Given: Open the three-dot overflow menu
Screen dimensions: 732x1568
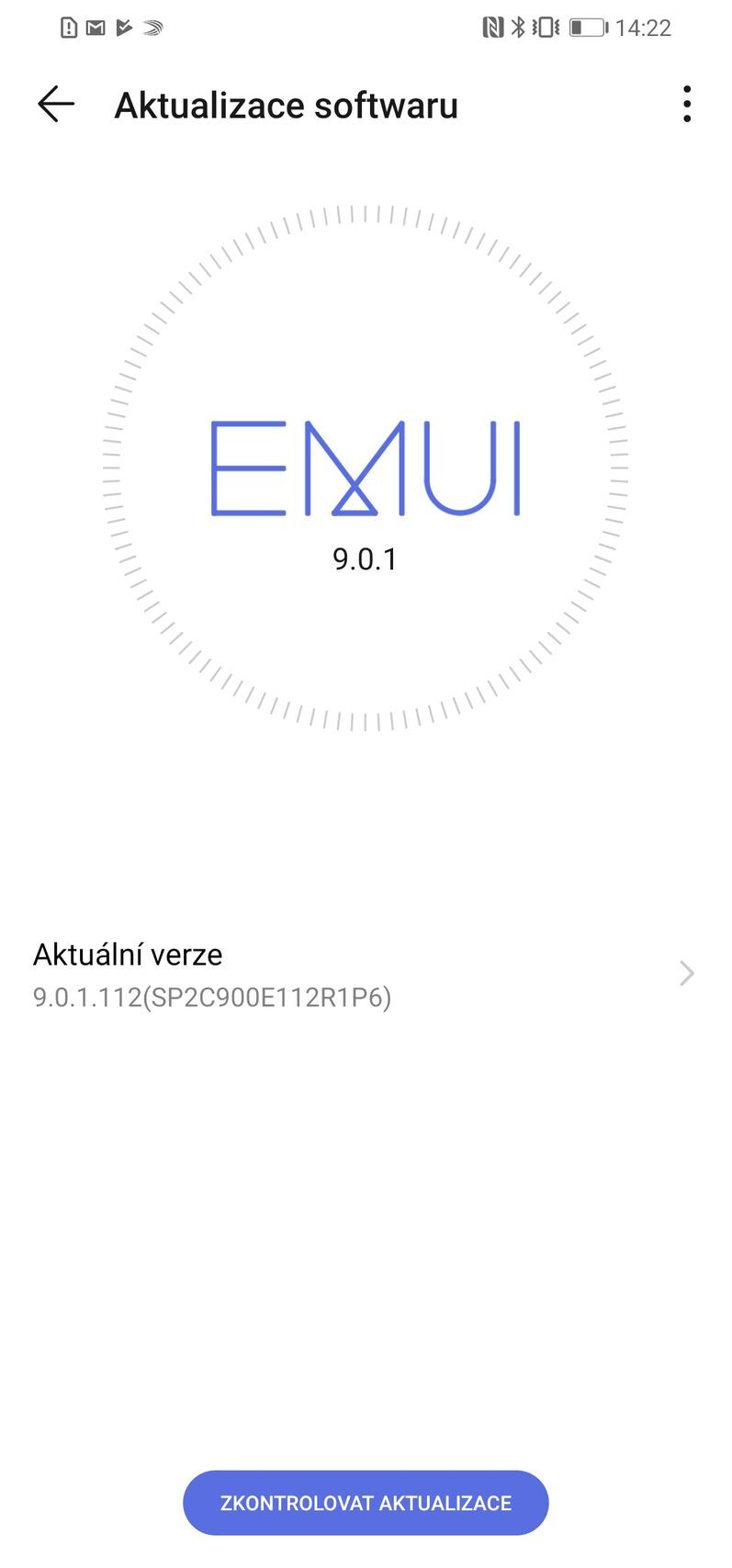Looking at the screenshot, I should pyautogui.click(x=686, y=104).
